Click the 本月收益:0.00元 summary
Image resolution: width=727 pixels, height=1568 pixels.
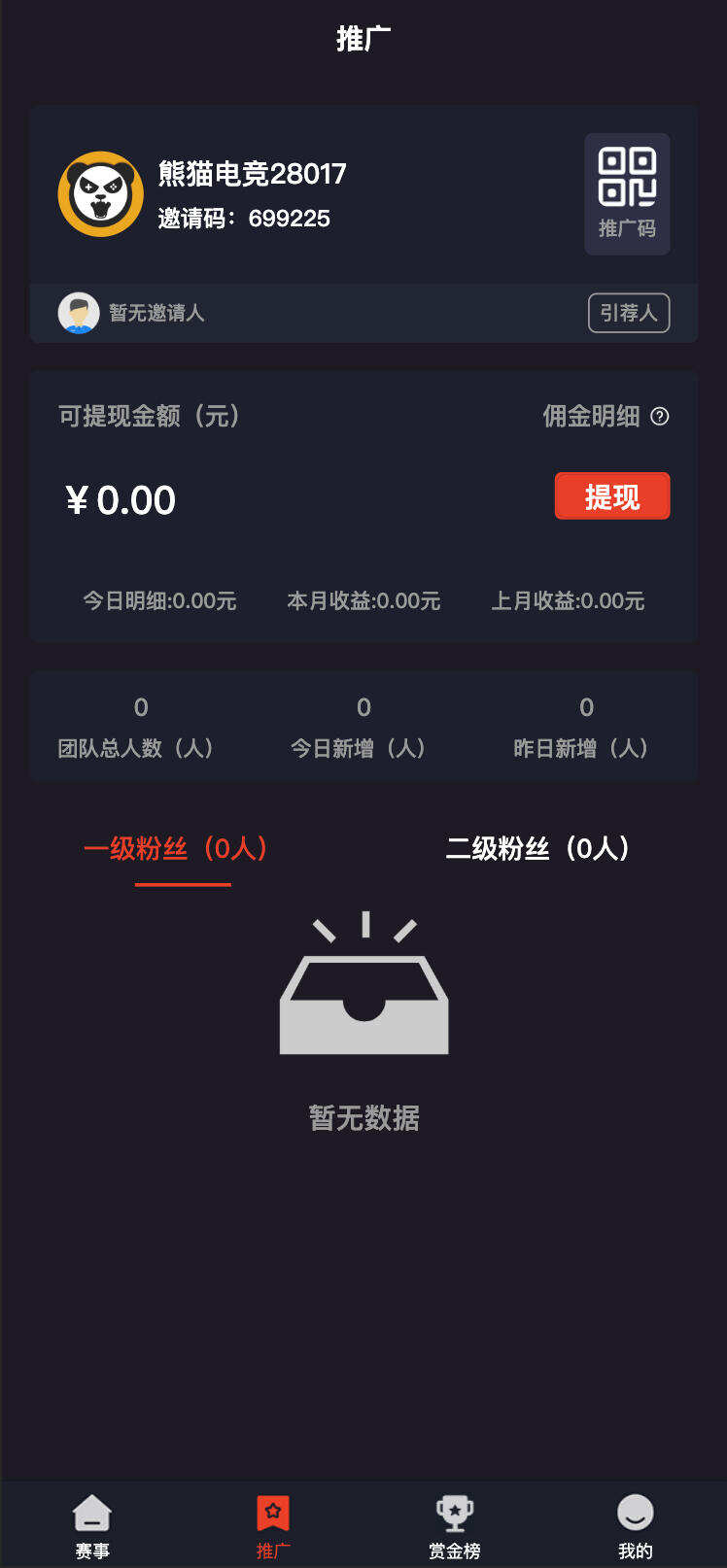pos(363,600)
